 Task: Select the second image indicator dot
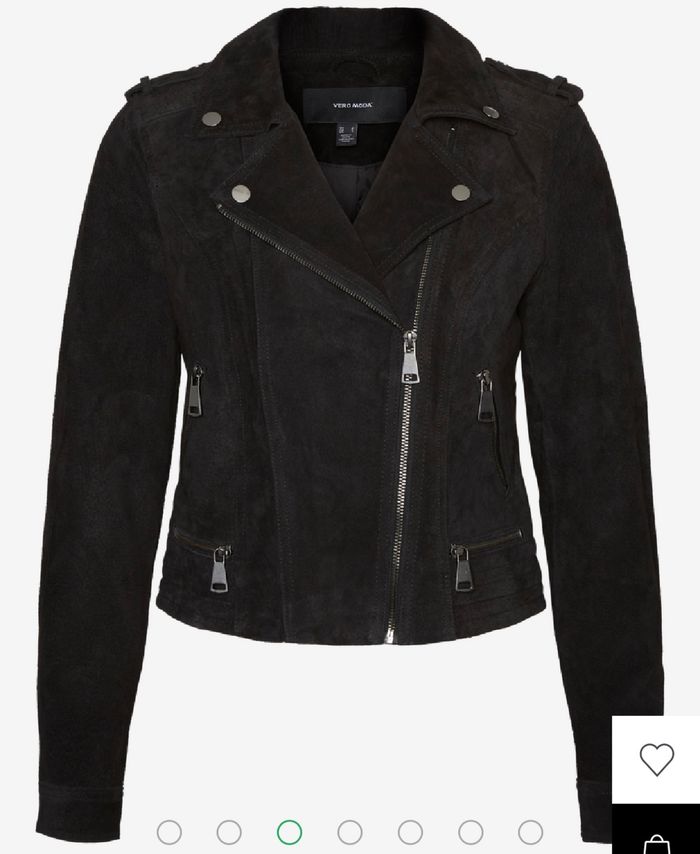point(229,832)
